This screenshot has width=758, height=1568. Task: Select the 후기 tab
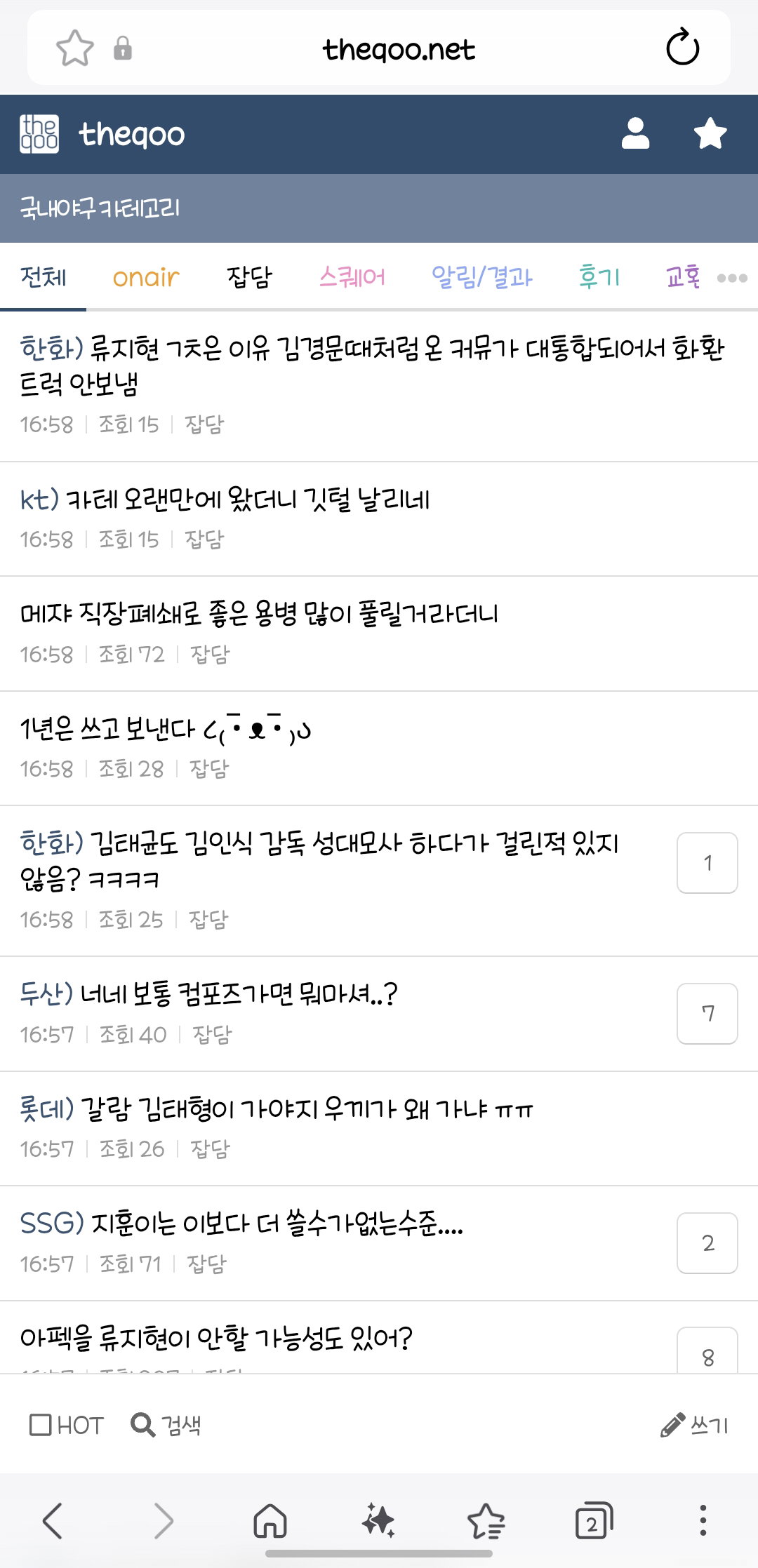click(x=599, y=278)
